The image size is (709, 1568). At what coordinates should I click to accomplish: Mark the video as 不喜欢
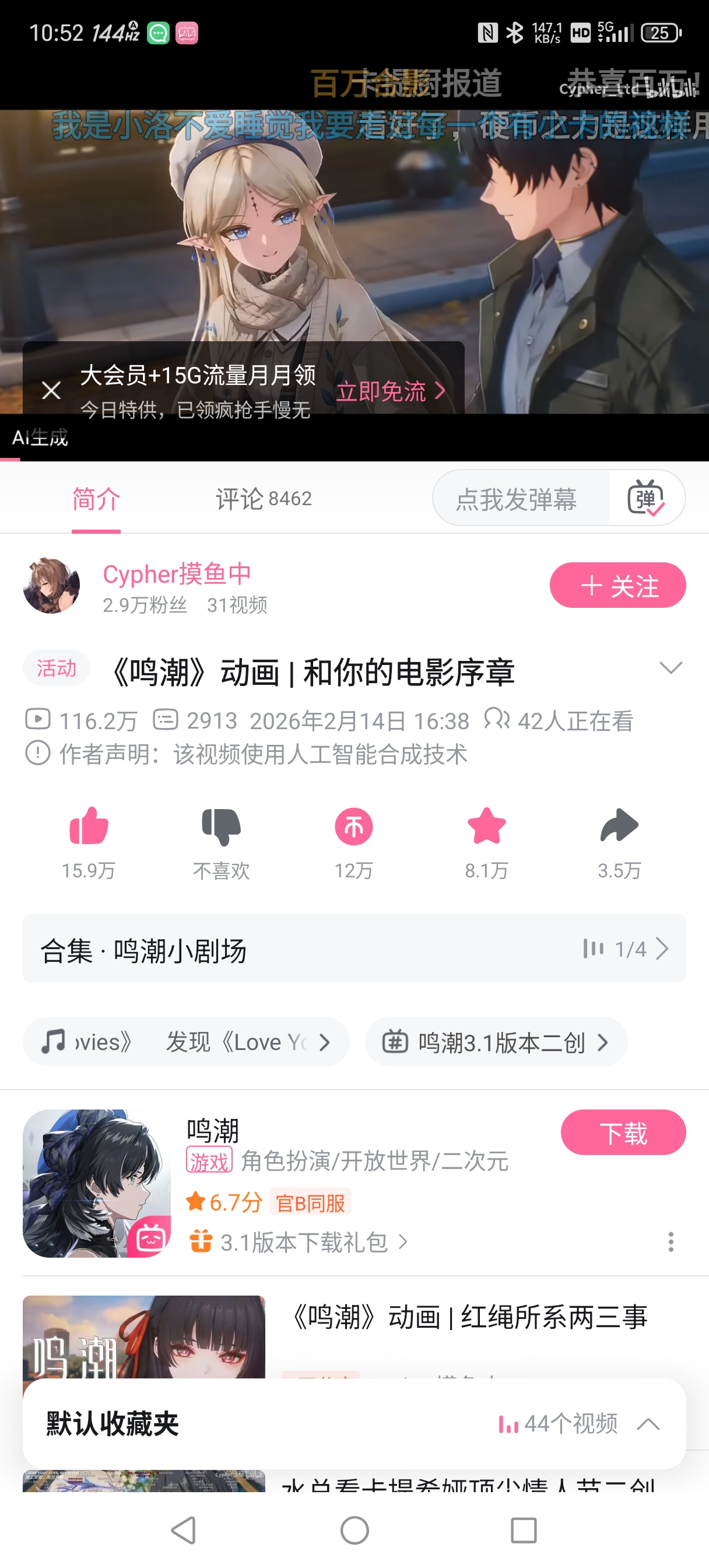click(x=221, y=827)
